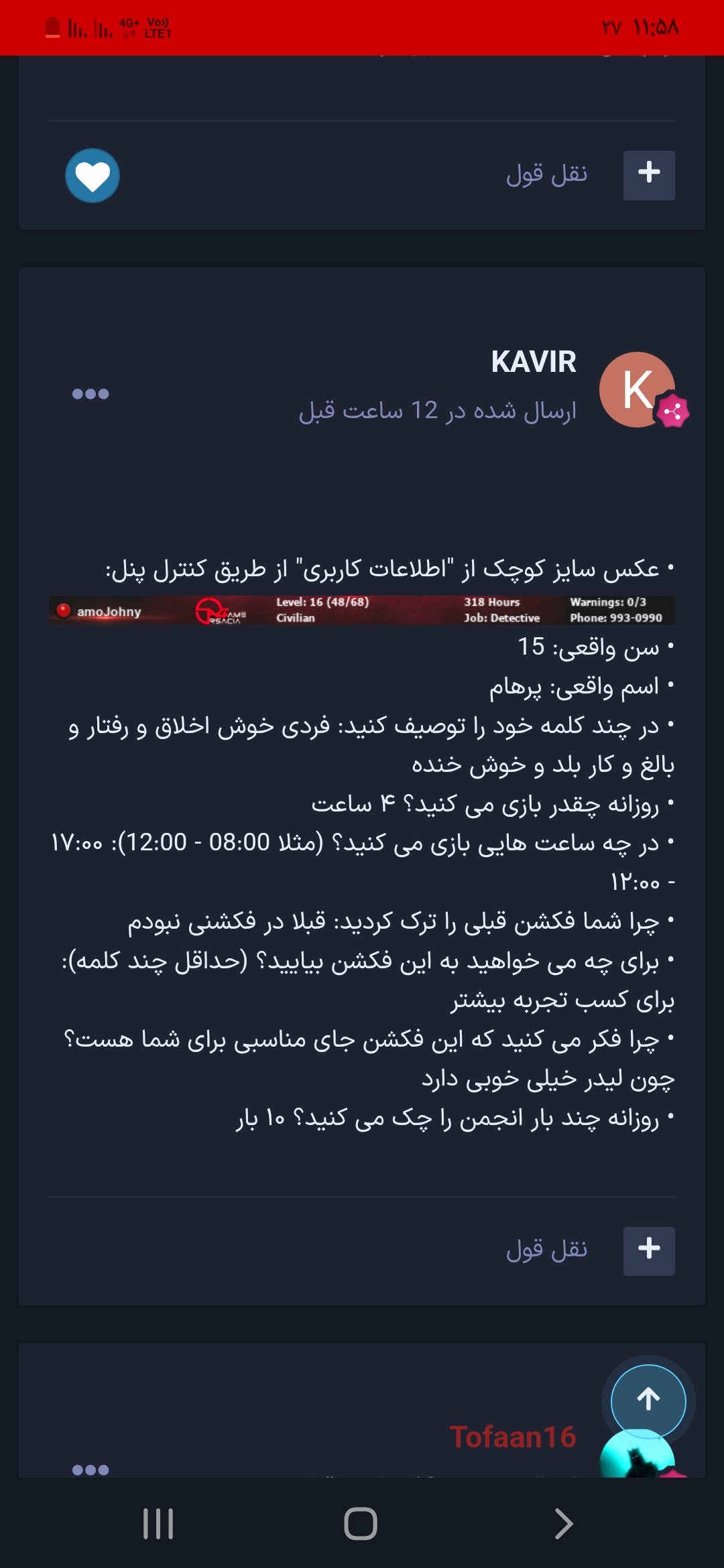
Task: Quote KAVIR's post with نقل قول
Action: [546, 1250]
